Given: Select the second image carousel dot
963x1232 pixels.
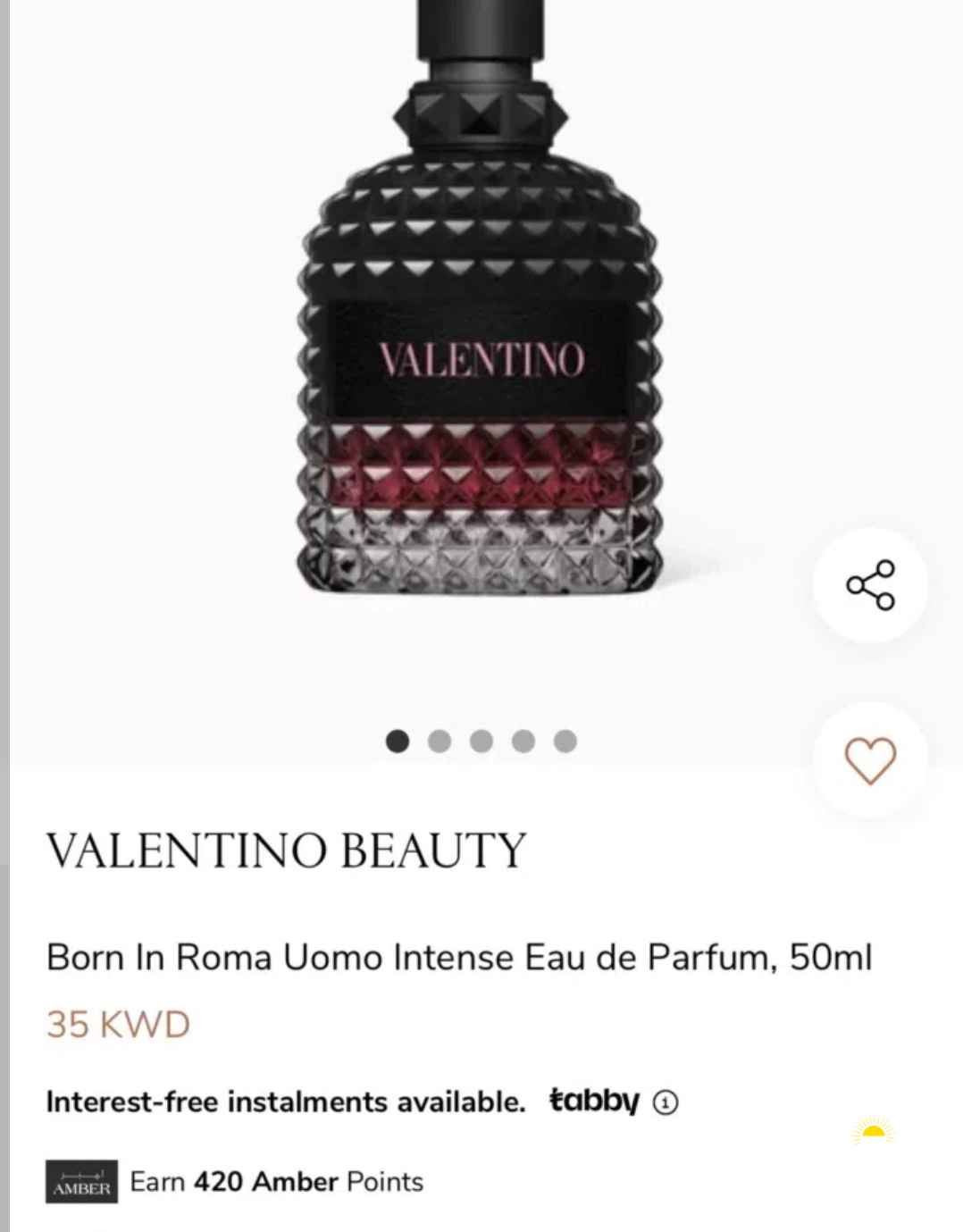Looking at the screenshot, I should (x=439, y=741).
